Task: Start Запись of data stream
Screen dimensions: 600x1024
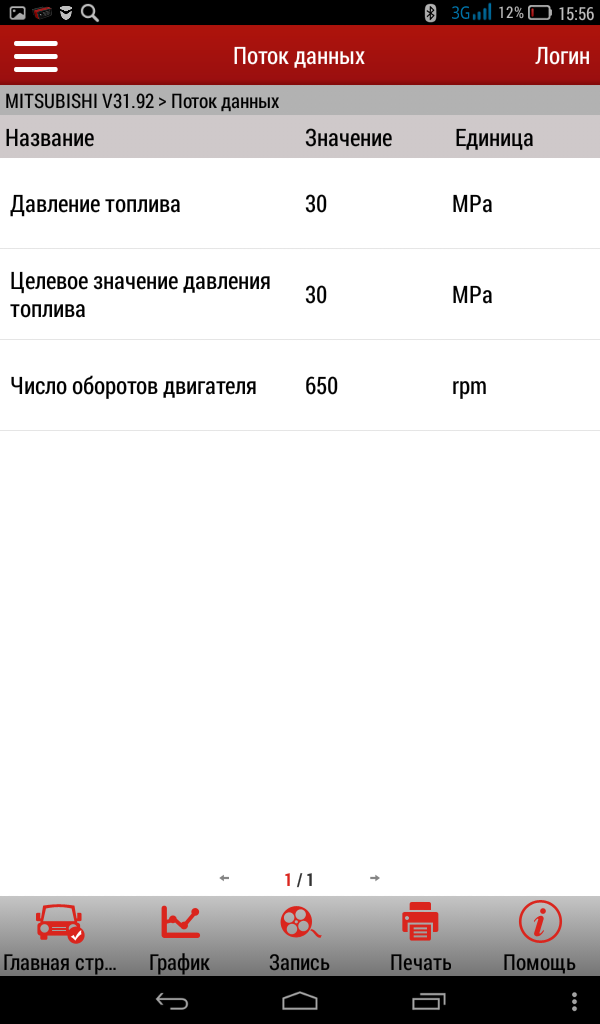Action: (299, 937)
